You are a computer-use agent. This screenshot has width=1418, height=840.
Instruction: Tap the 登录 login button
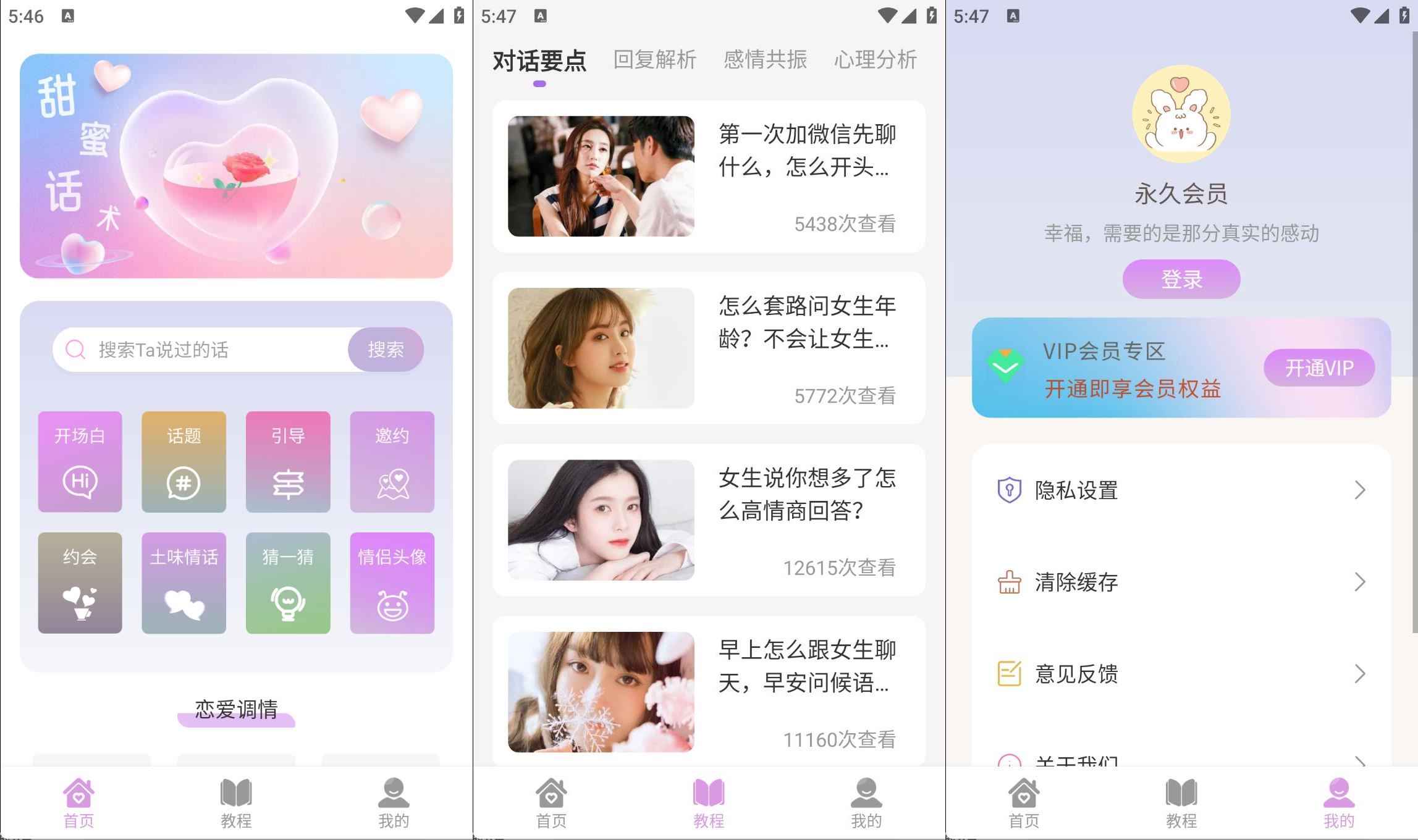click(1181, 279)
